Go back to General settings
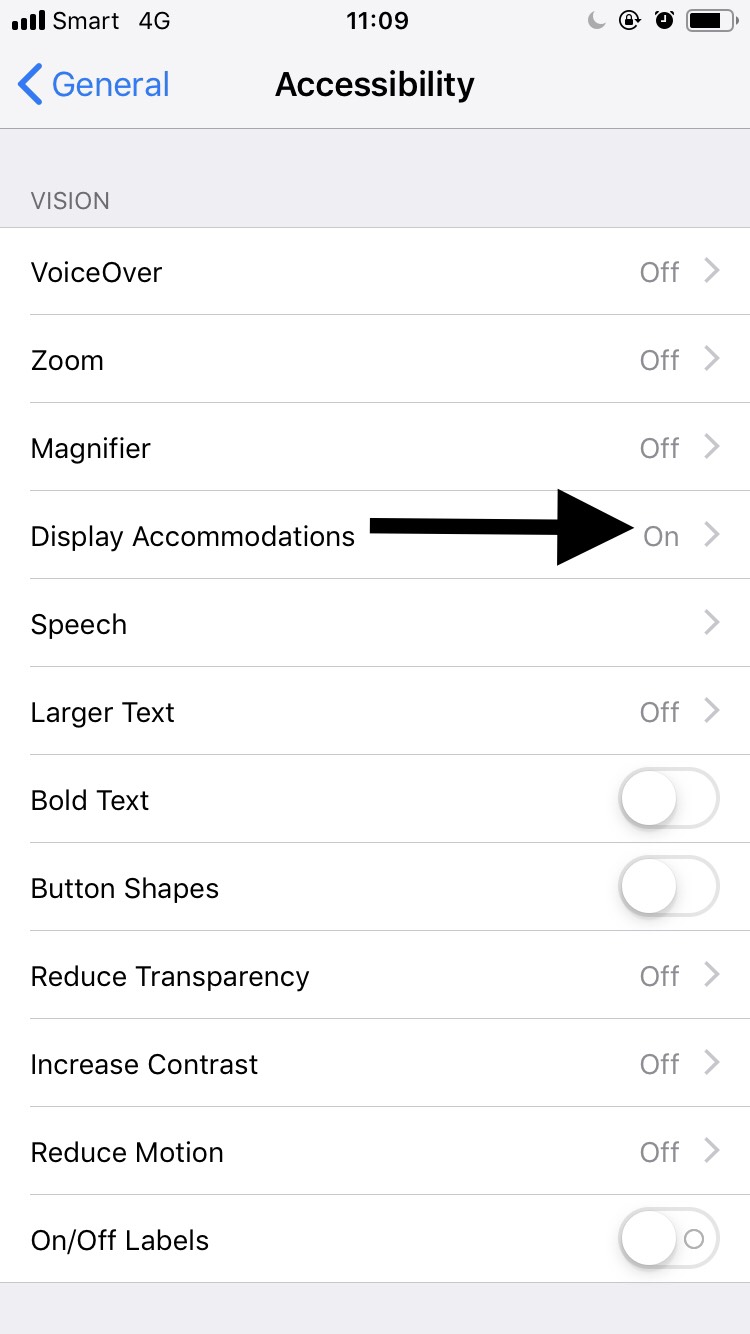 (x=95, y=85)
